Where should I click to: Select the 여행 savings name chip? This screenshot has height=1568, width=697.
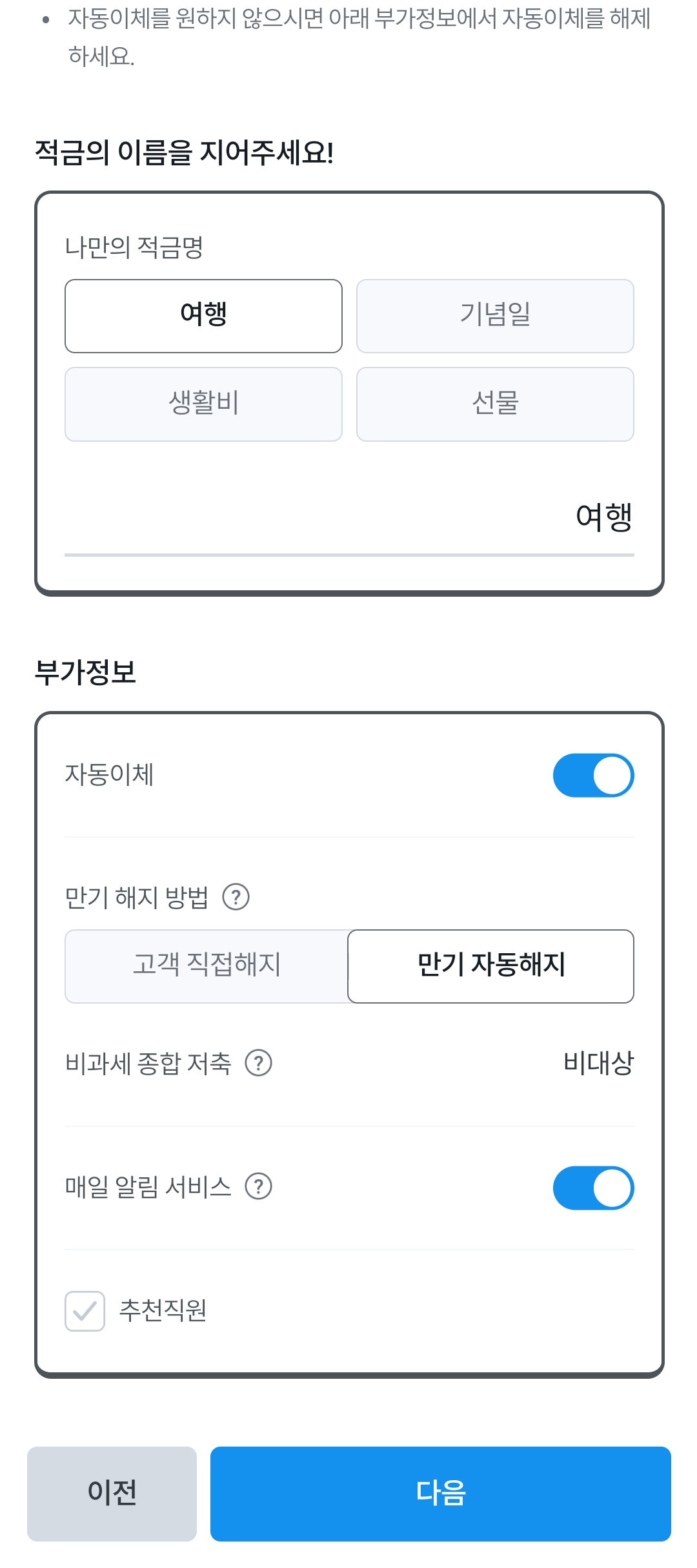(x=203, y=316)
